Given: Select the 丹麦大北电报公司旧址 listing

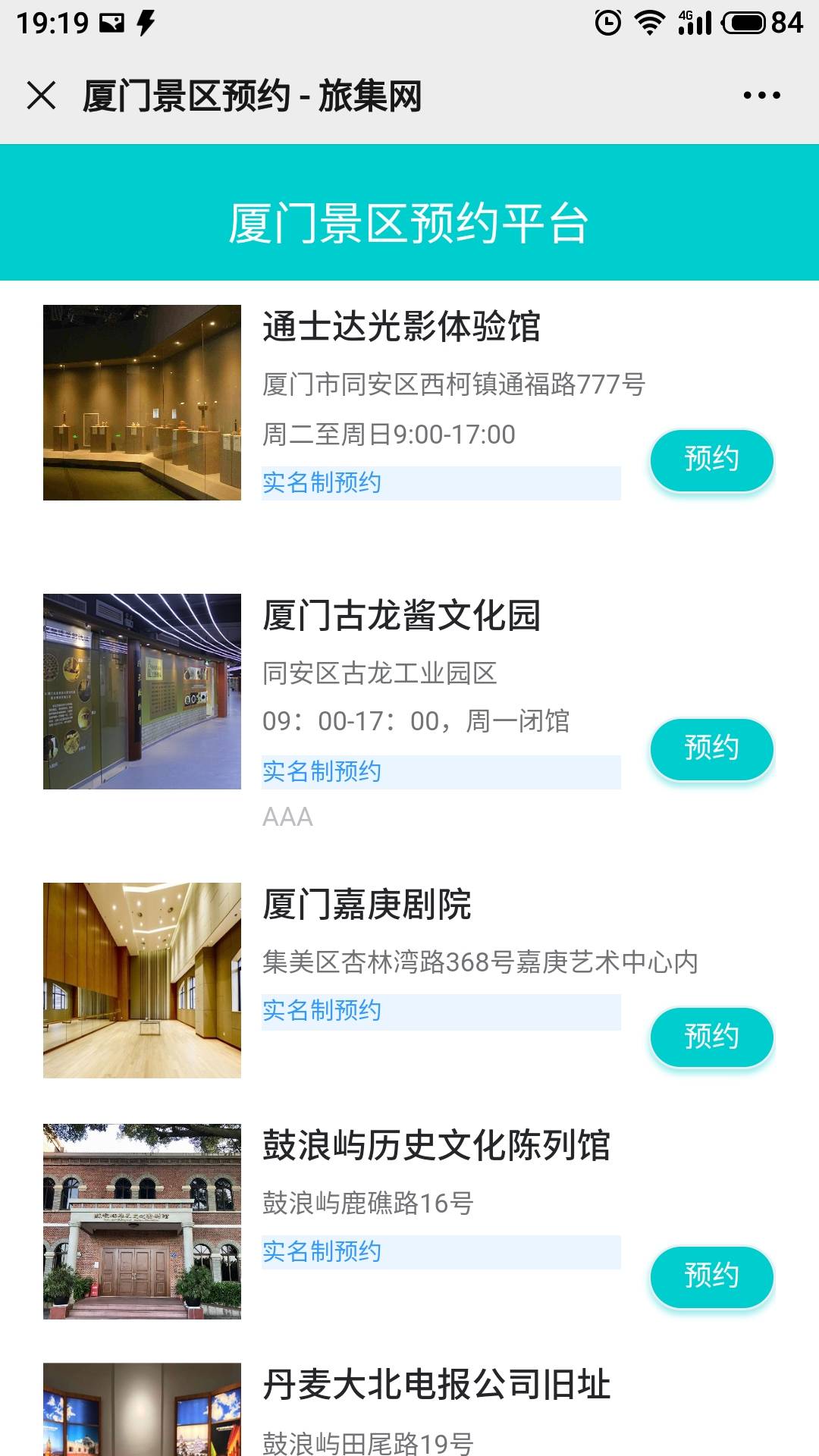Looking at the screenshot, I should pos(436,1385).
